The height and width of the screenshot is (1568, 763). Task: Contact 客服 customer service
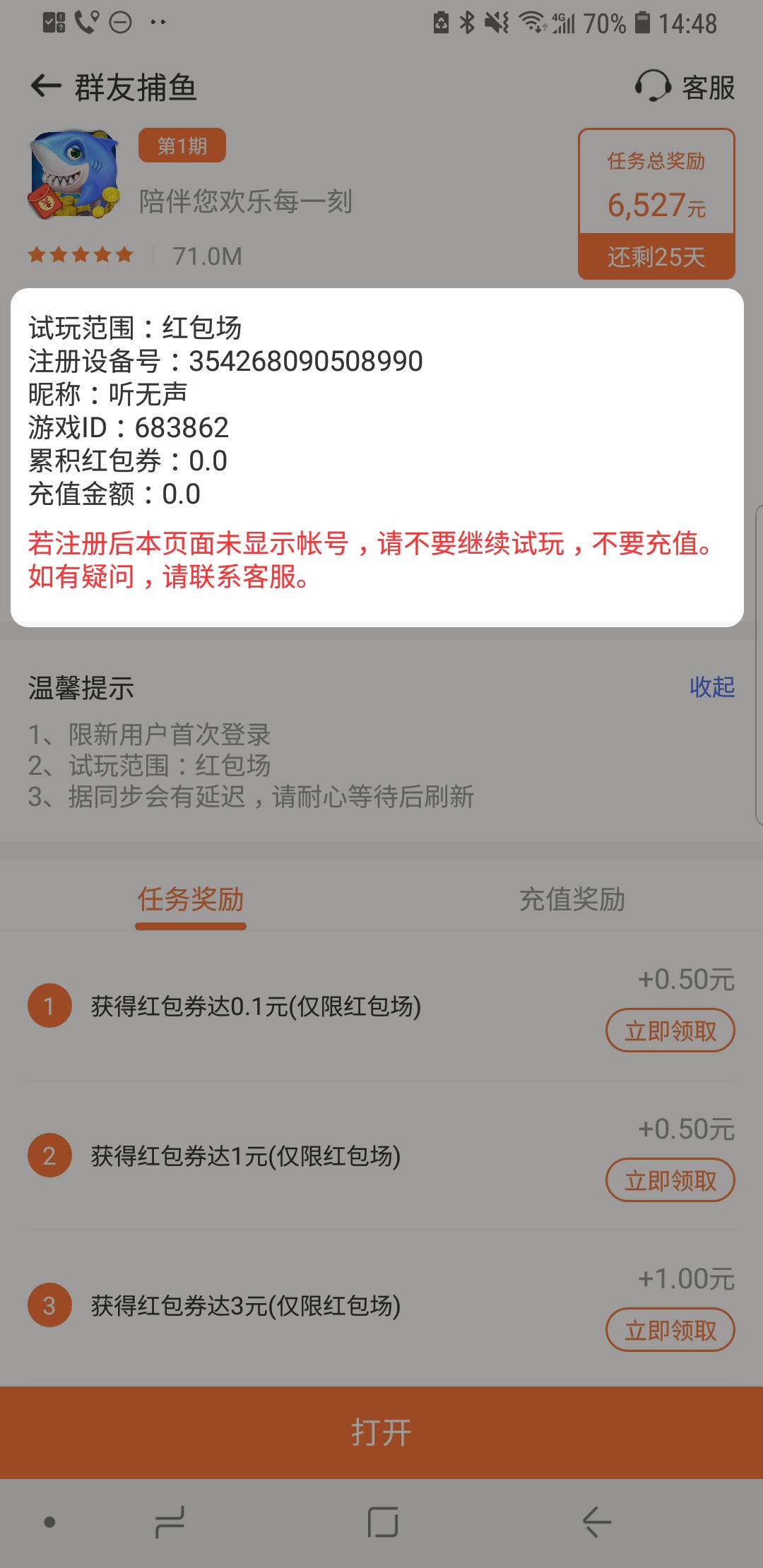[685, 87]
